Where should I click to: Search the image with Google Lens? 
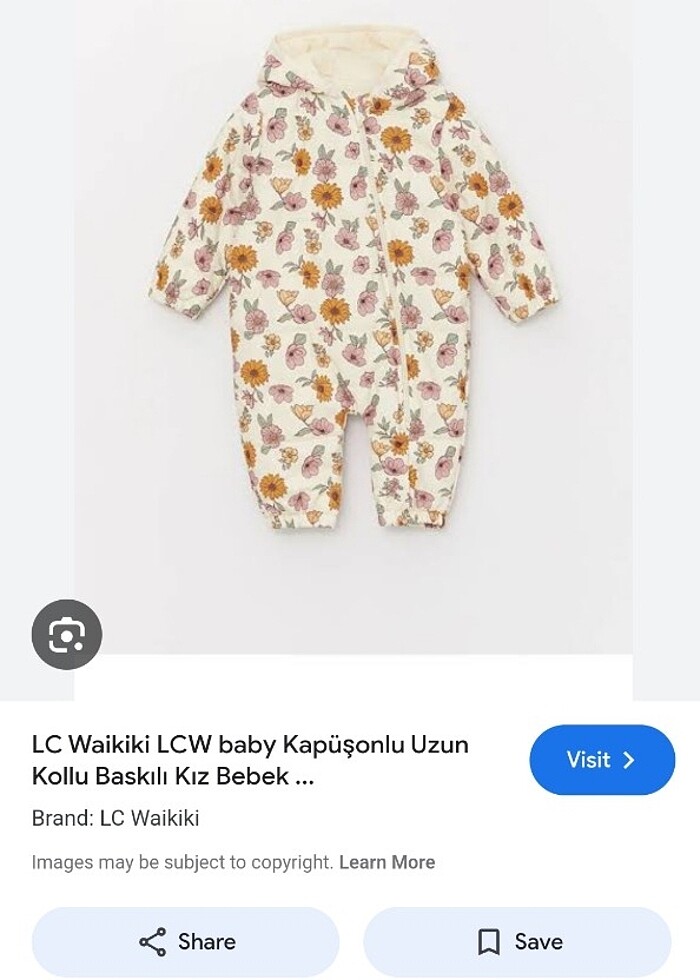coord(67,634)
